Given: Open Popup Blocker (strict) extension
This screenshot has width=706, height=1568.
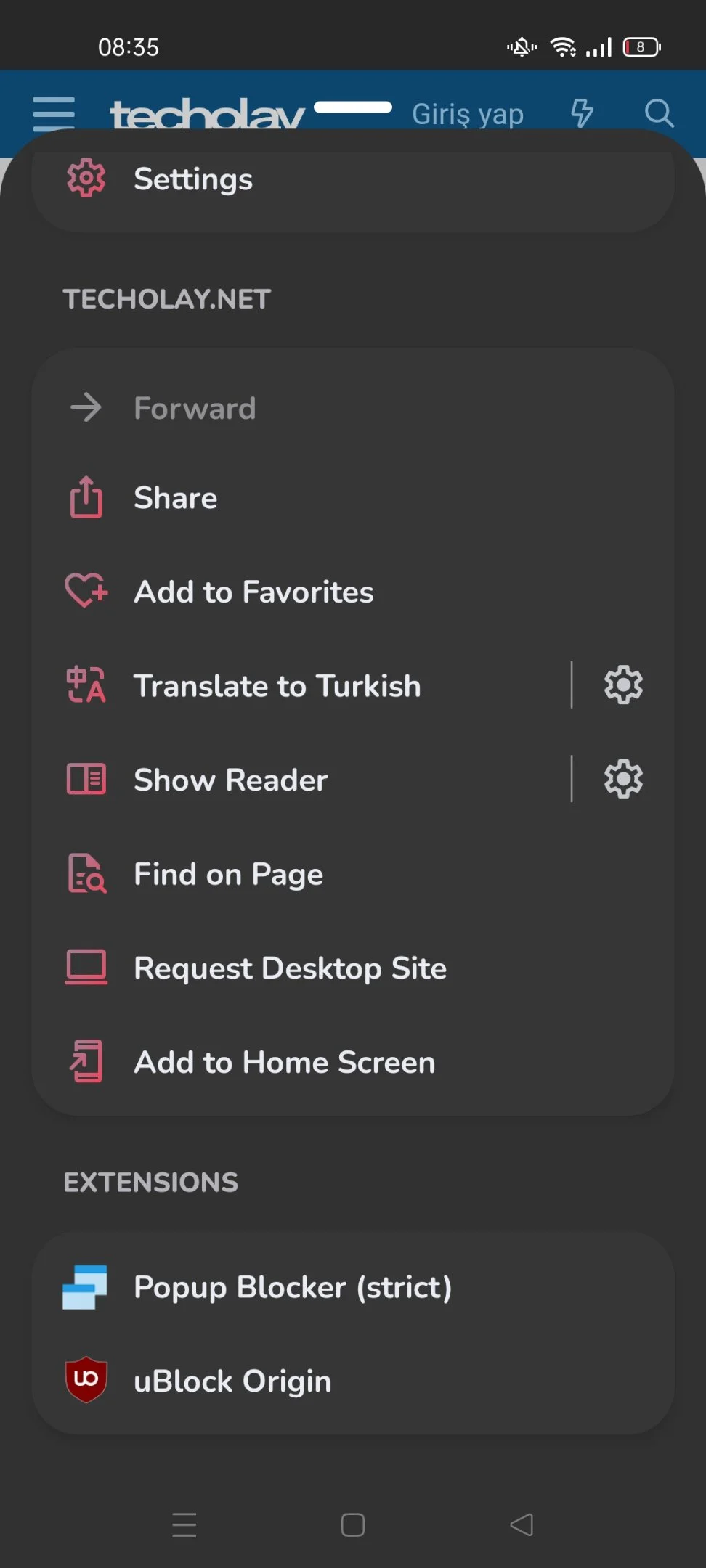Looking at the screenshot, I should 353,1287.
